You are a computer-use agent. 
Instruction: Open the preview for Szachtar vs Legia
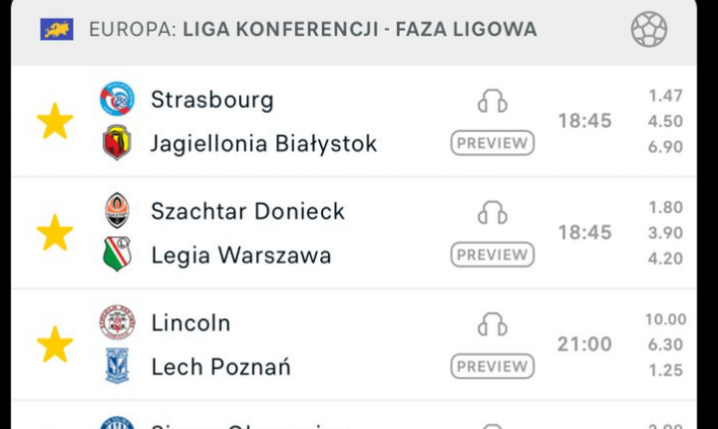492,256
